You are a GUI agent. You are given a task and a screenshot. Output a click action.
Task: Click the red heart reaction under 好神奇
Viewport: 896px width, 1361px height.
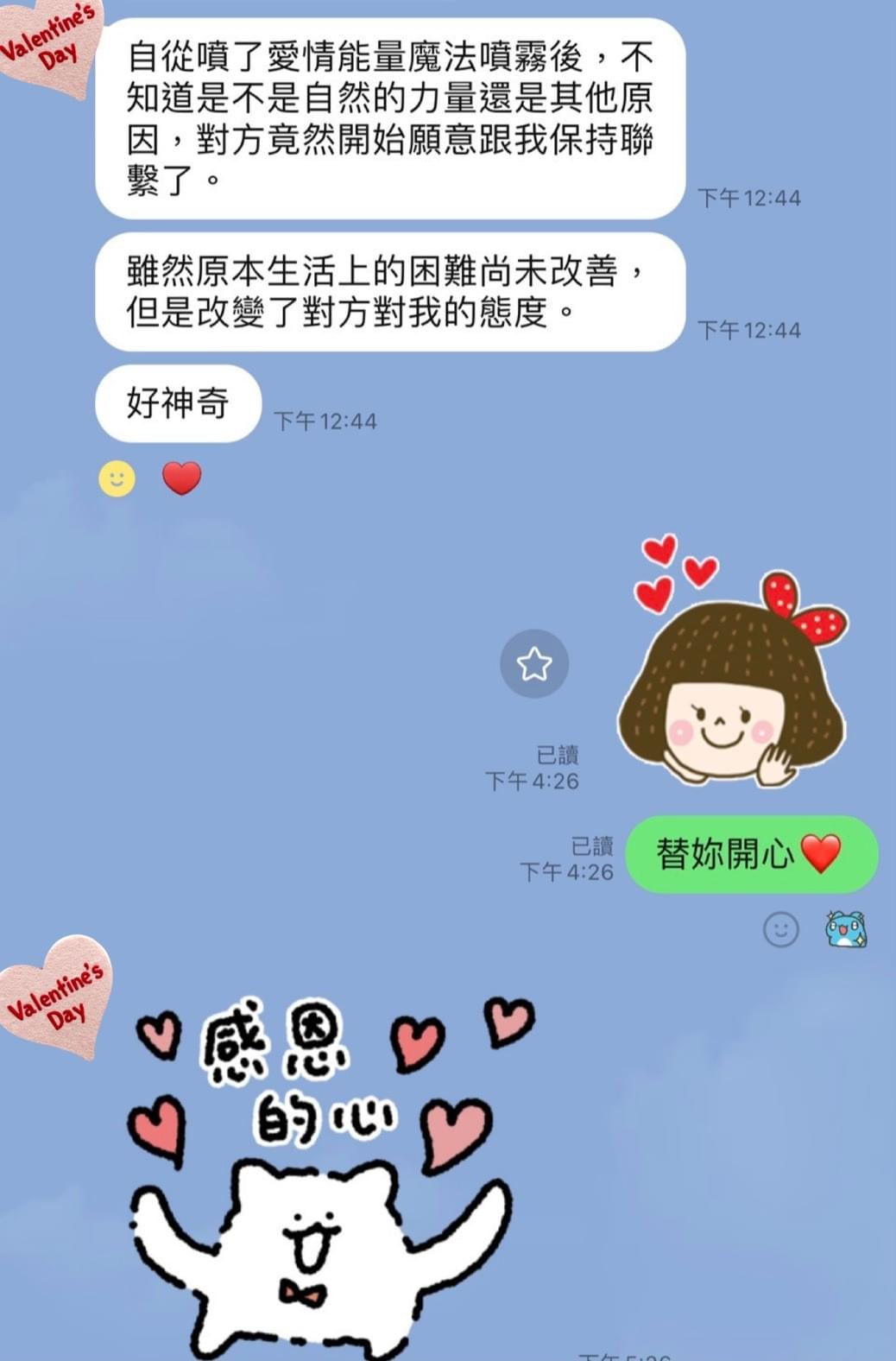(x=182, y=476)
